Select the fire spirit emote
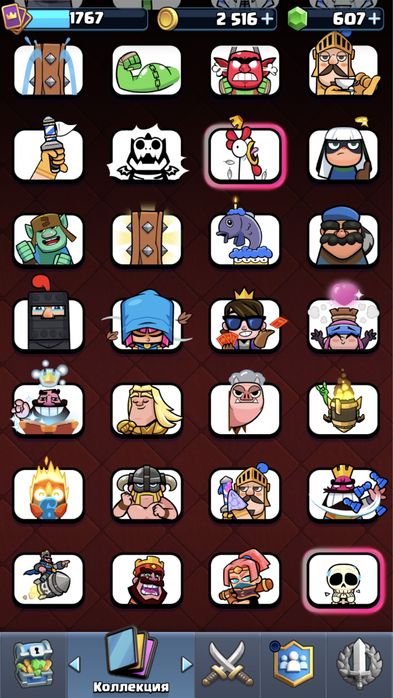 point(48,495)
